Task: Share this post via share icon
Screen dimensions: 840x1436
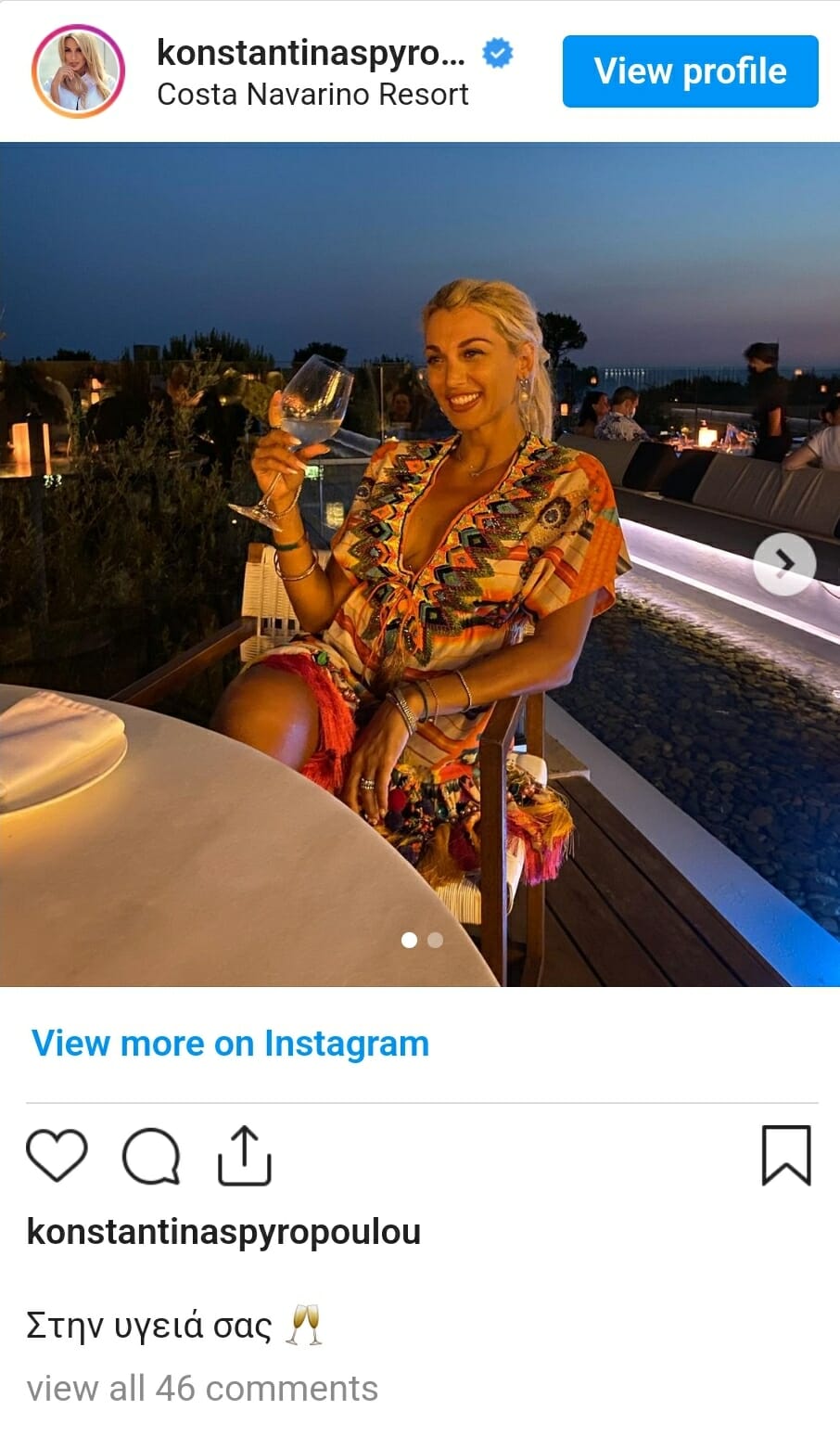Action: (245, 1156)
